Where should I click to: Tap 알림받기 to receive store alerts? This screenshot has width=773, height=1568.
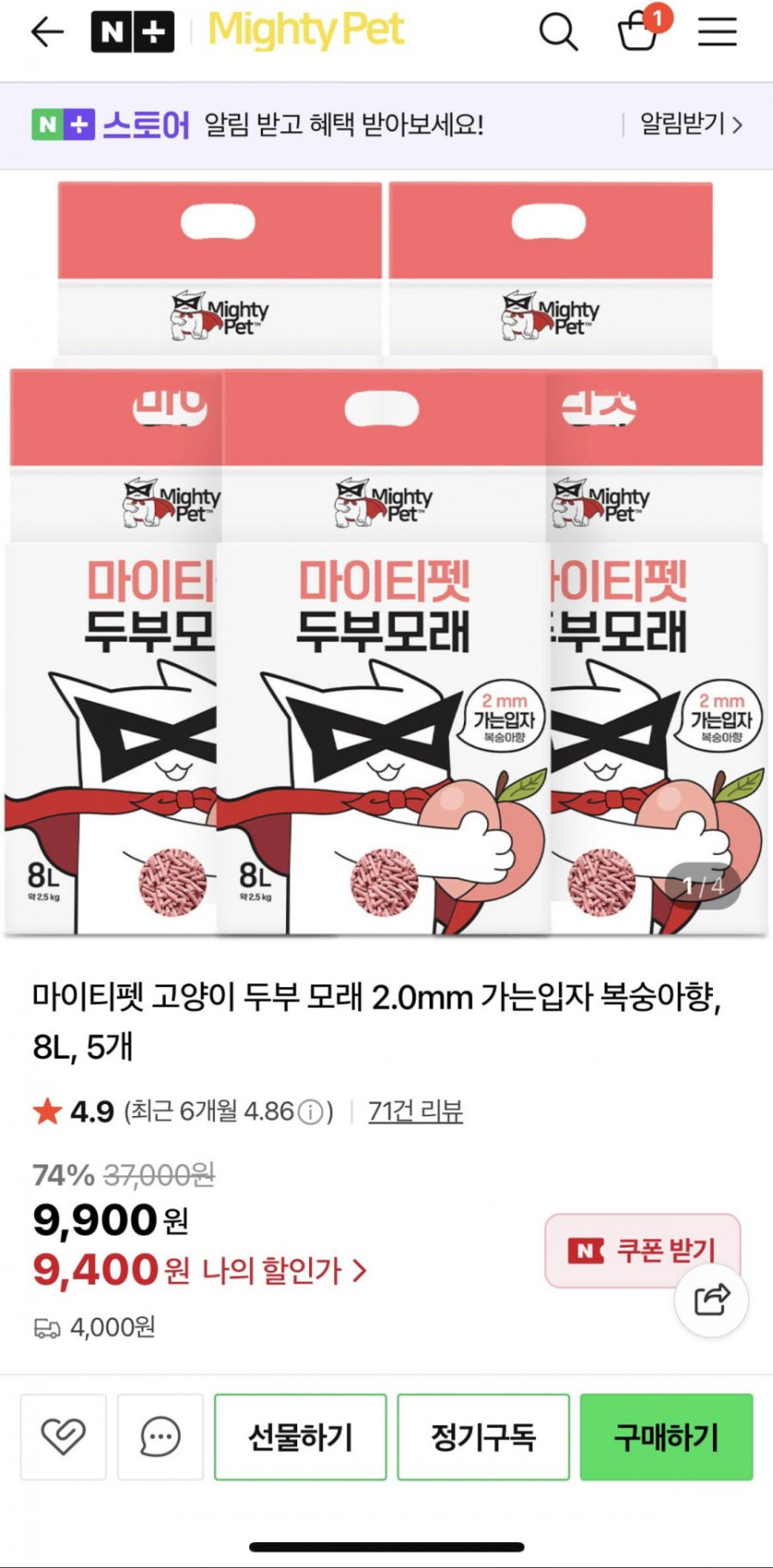click(x=692, y=124)
